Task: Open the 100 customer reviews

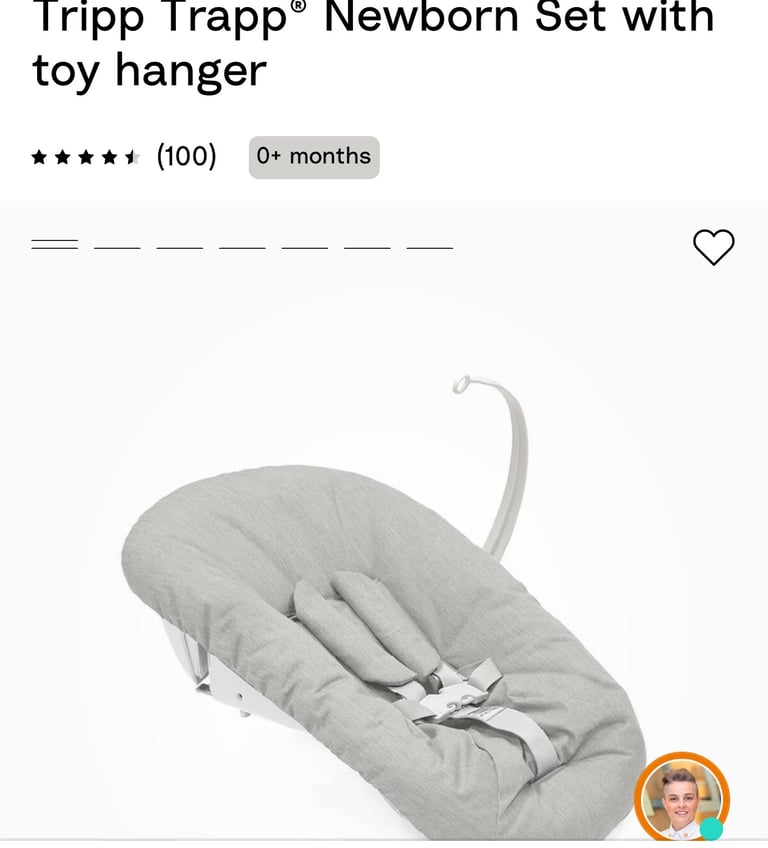Action: pos(186,157)
